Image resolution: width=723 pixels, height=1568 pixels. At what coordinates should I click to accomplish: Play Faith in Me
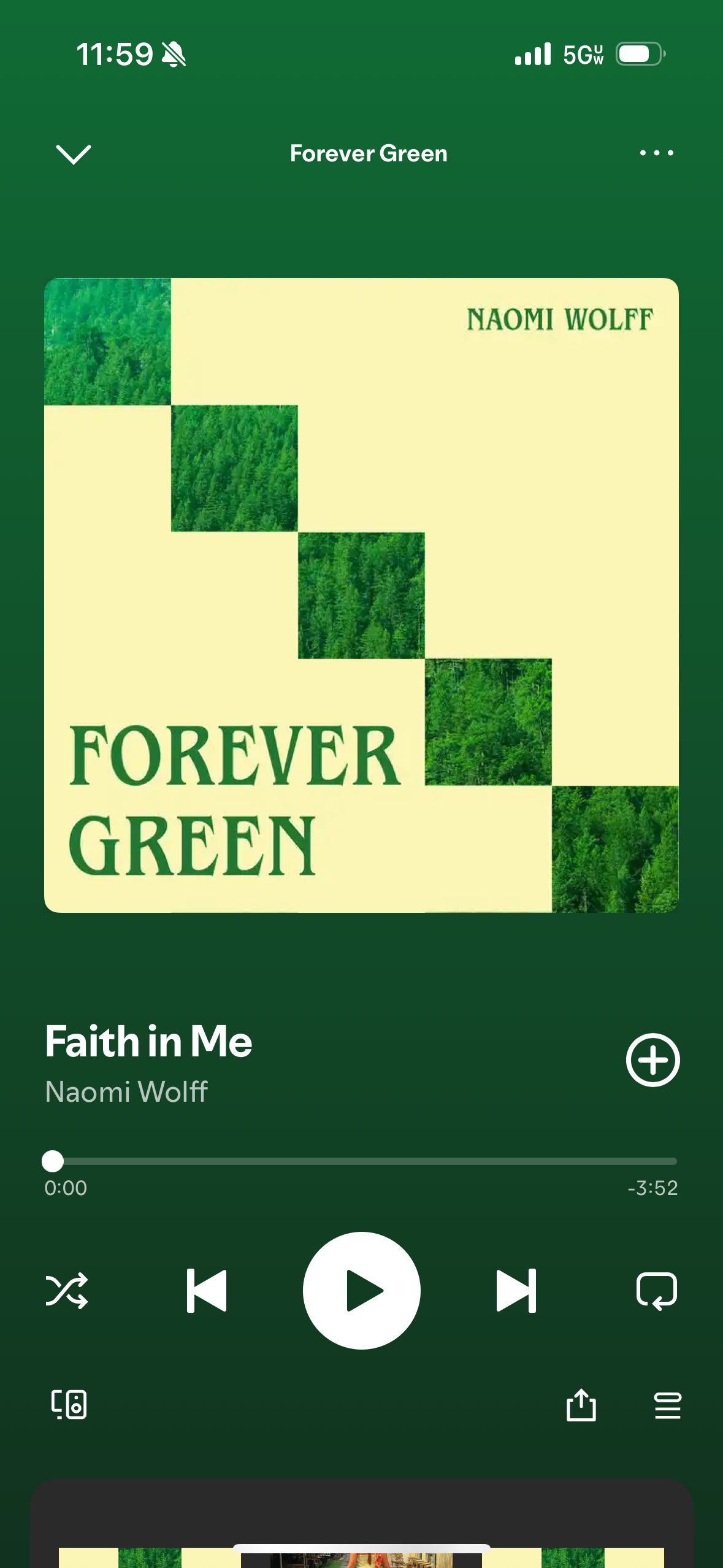[362, 1291]
